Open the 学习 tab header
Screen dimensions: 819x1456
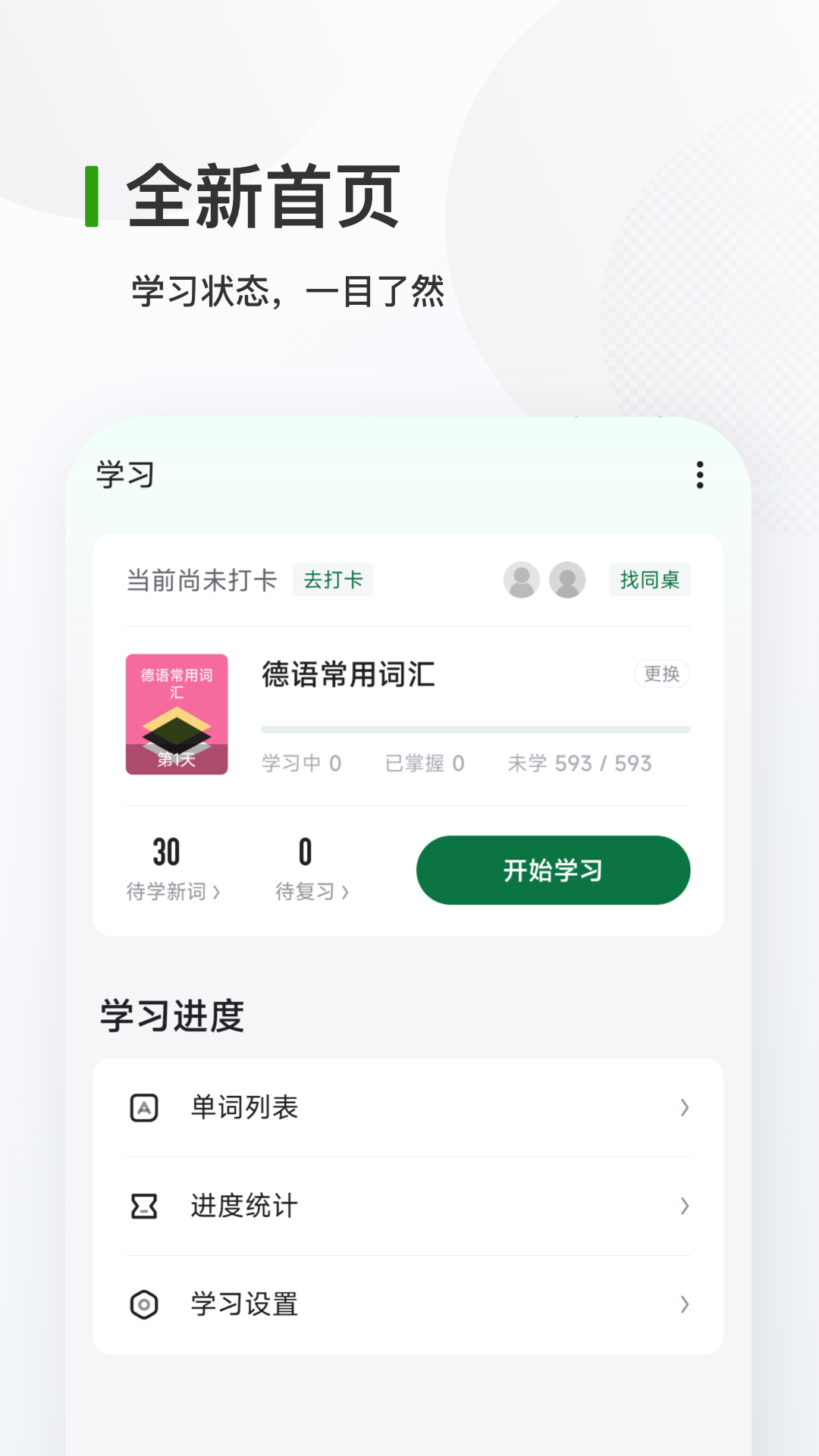pos(125,475)
